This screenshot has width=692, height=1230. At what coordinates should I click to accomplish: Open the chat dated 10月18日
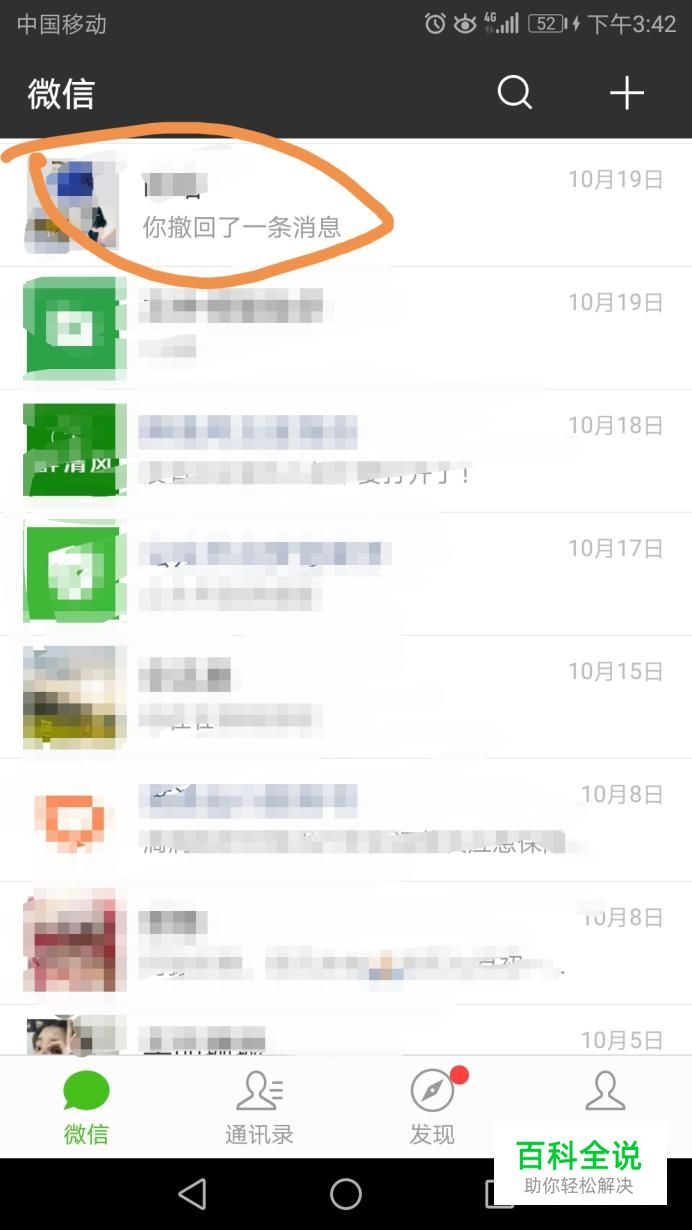coord(346,451)
